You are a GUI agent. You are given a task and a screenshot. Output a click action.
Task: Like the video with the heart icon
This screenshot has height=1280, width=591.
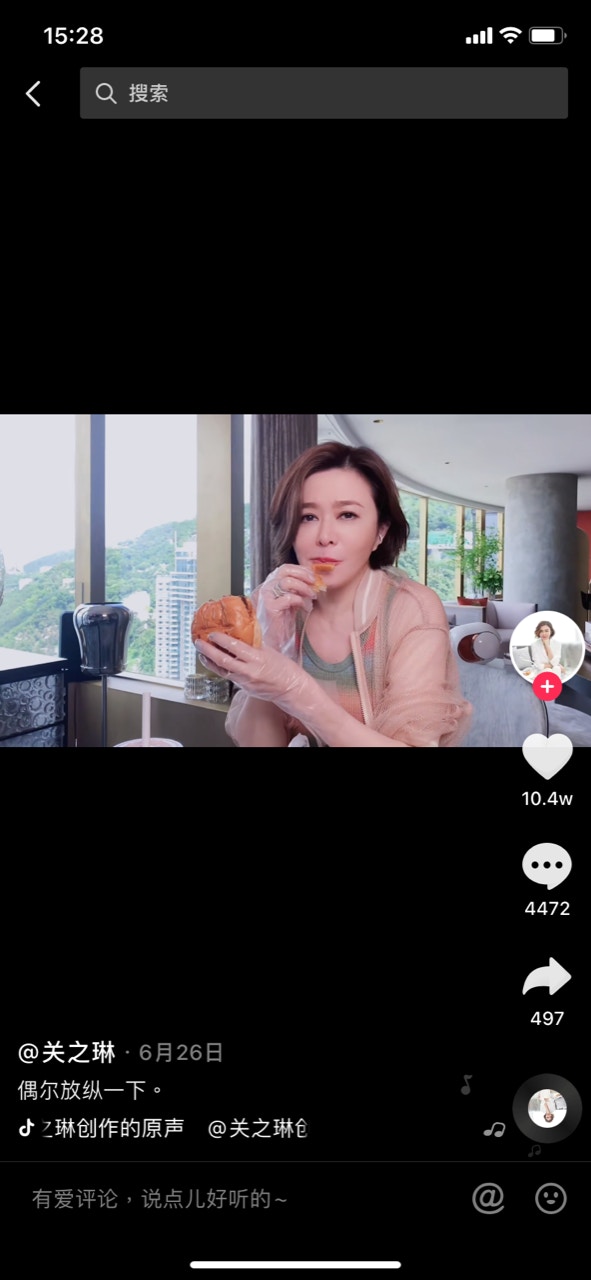(547, 757)
